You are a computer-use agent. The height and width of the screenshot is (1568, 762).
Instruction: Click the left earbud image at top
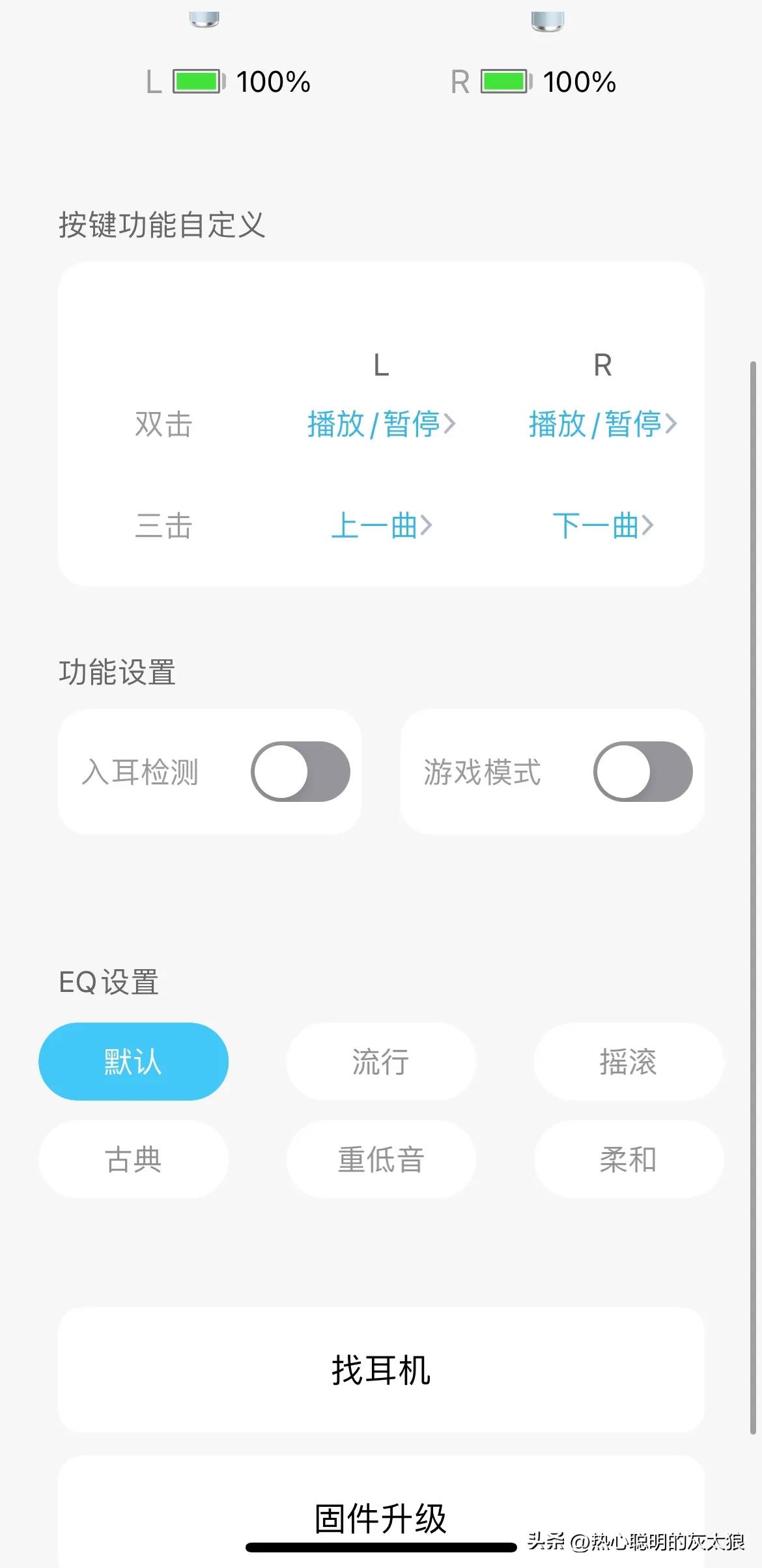pos(204,20)
